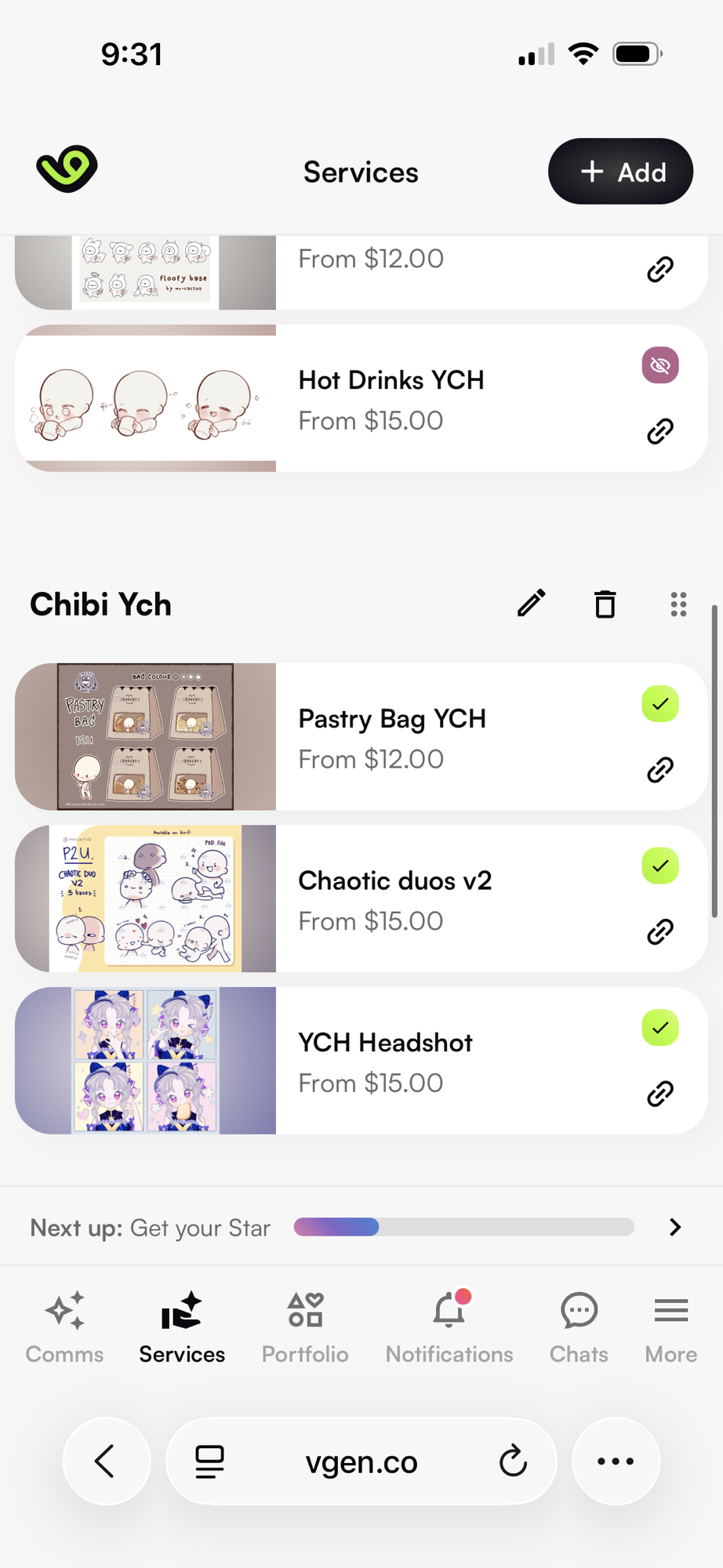Add a new service

pos(620,172)
